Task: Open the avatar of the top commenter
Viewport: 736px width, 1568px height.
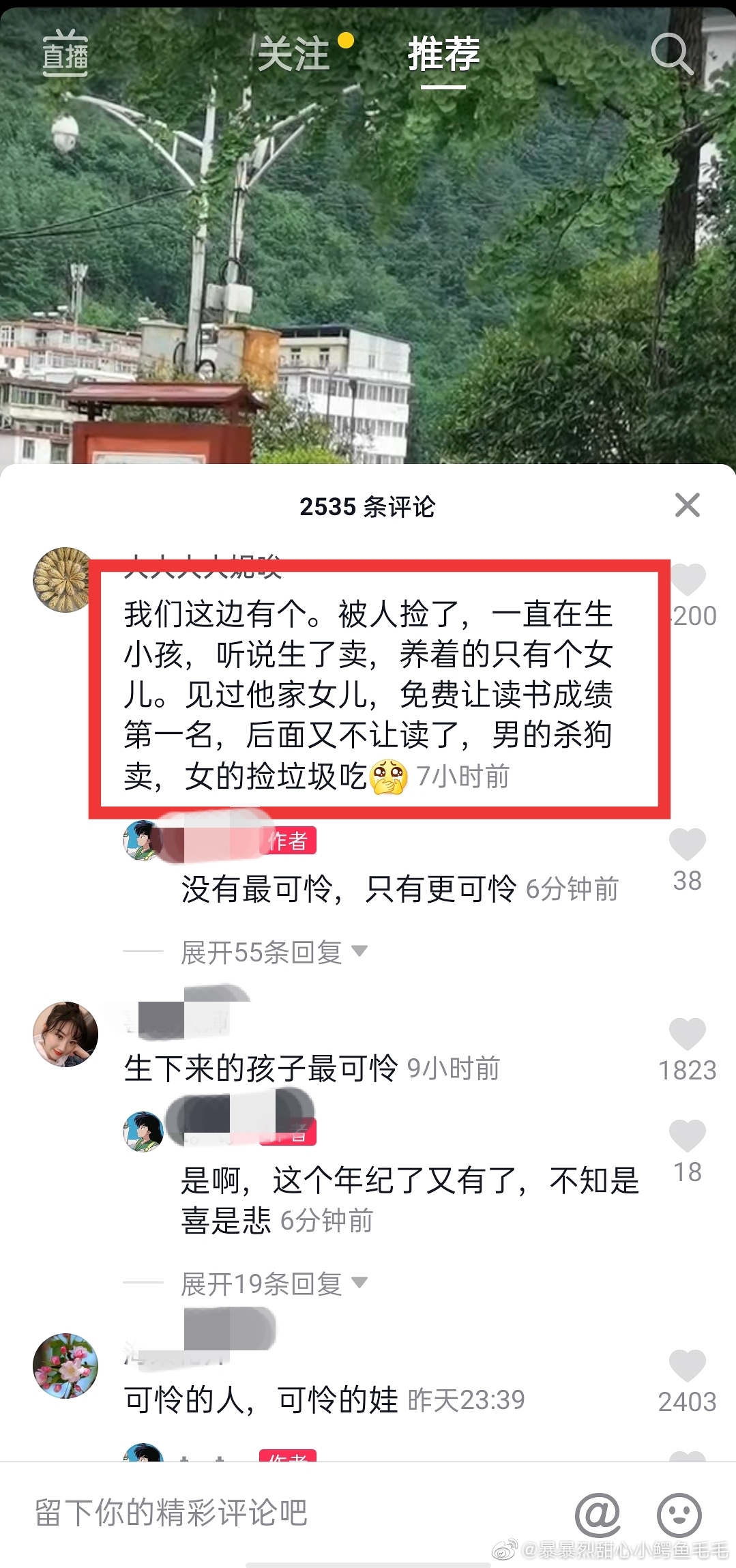Action: [x=64, y=580]
